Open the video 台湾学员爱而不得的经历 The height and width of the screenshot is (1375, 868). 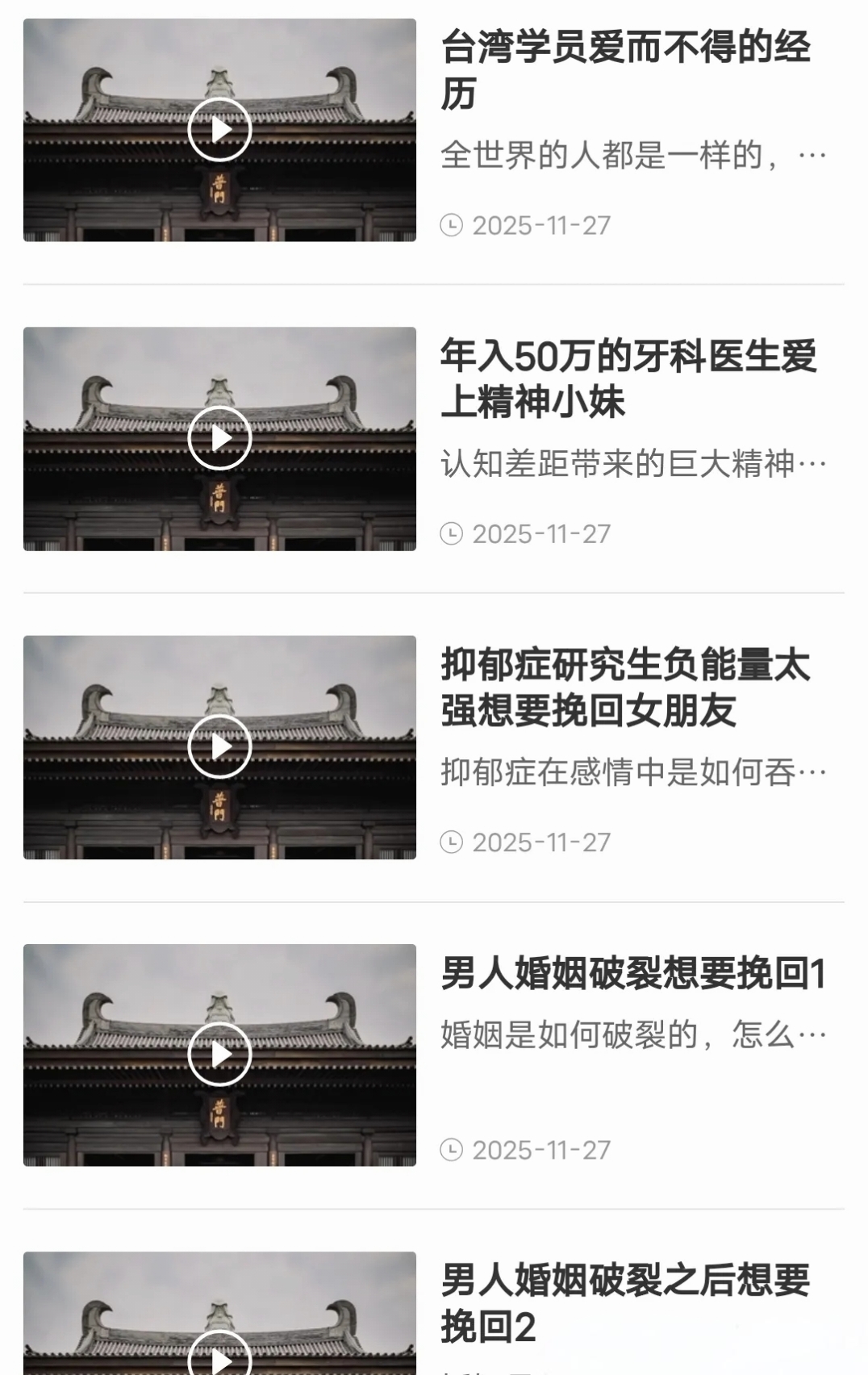tap(220, 130)
